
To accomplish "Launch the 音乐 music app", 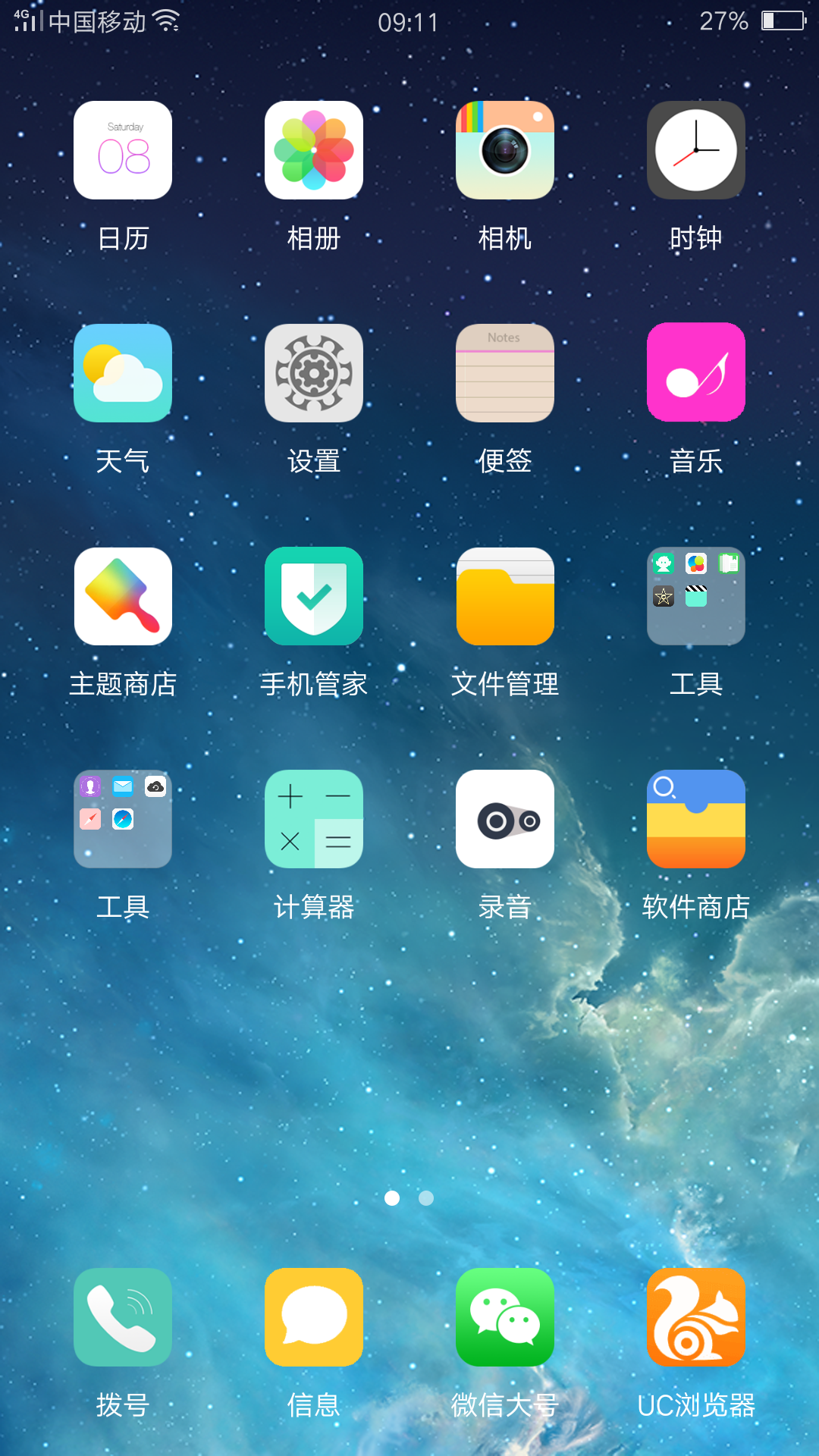I will 696,373.
